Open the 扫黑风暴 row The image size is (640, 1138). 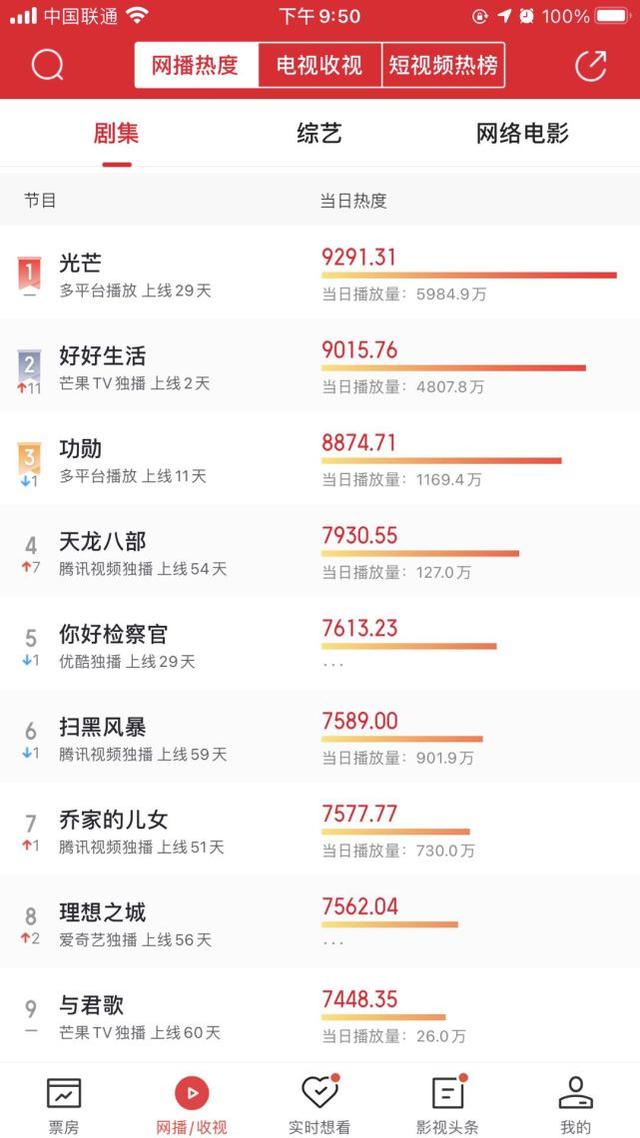coord(320,736)
